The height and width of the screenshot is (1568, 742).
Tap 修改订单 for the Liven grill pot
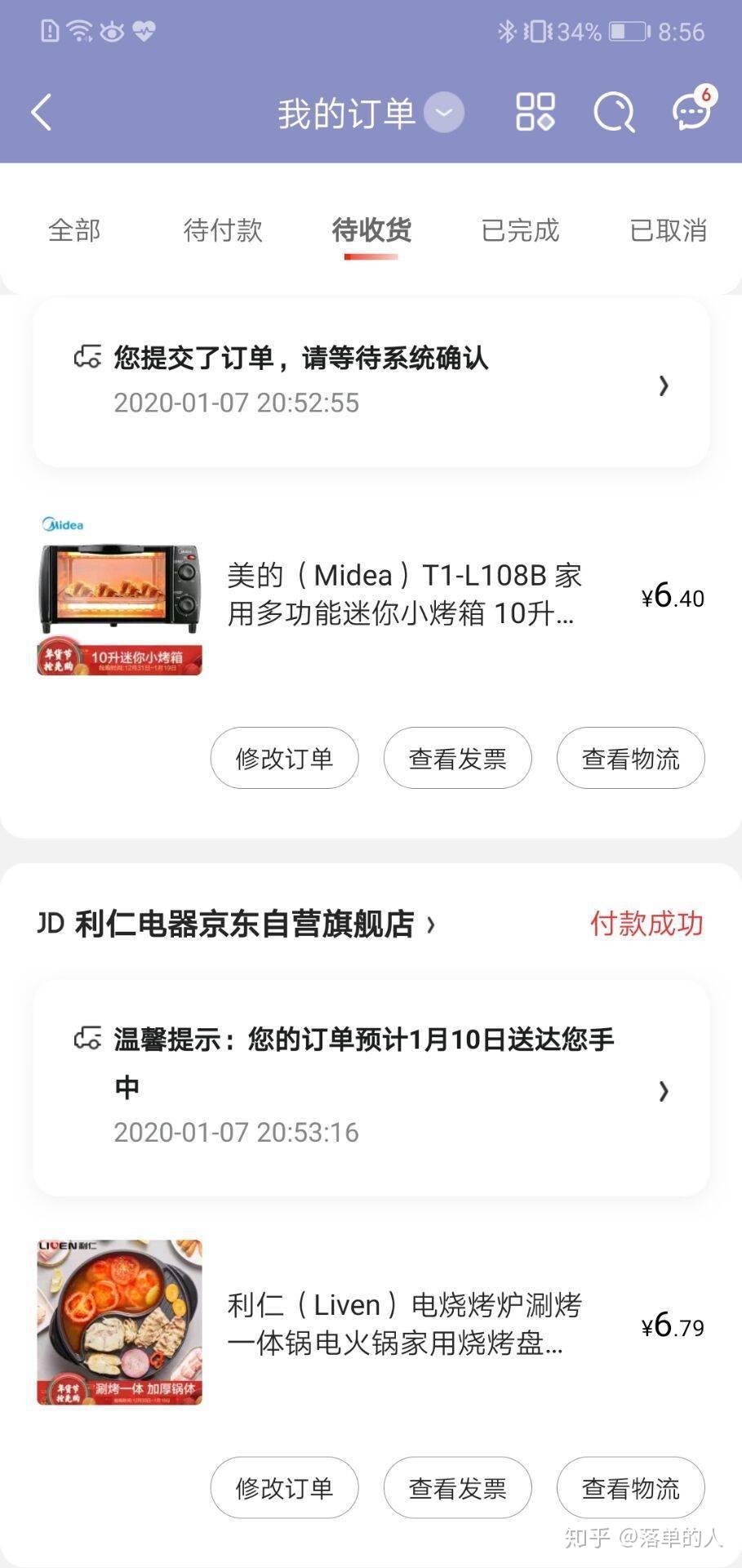(284, 1488)
